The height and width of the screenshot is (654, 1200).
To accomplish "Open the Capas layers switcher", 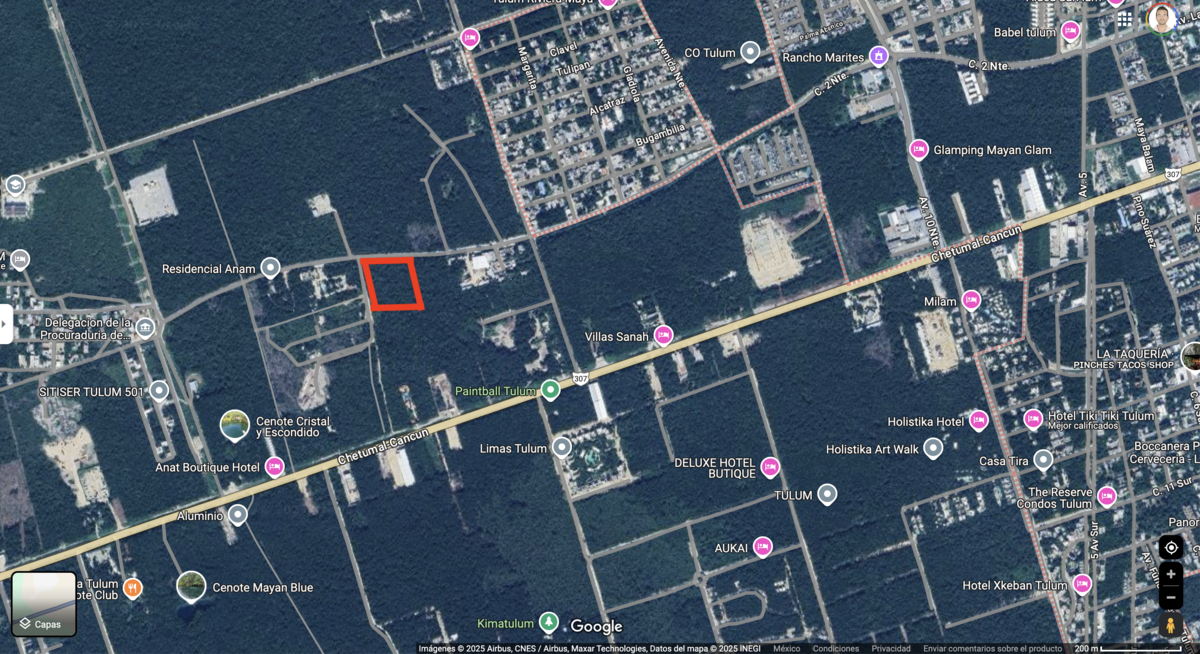I will point(44,604).
